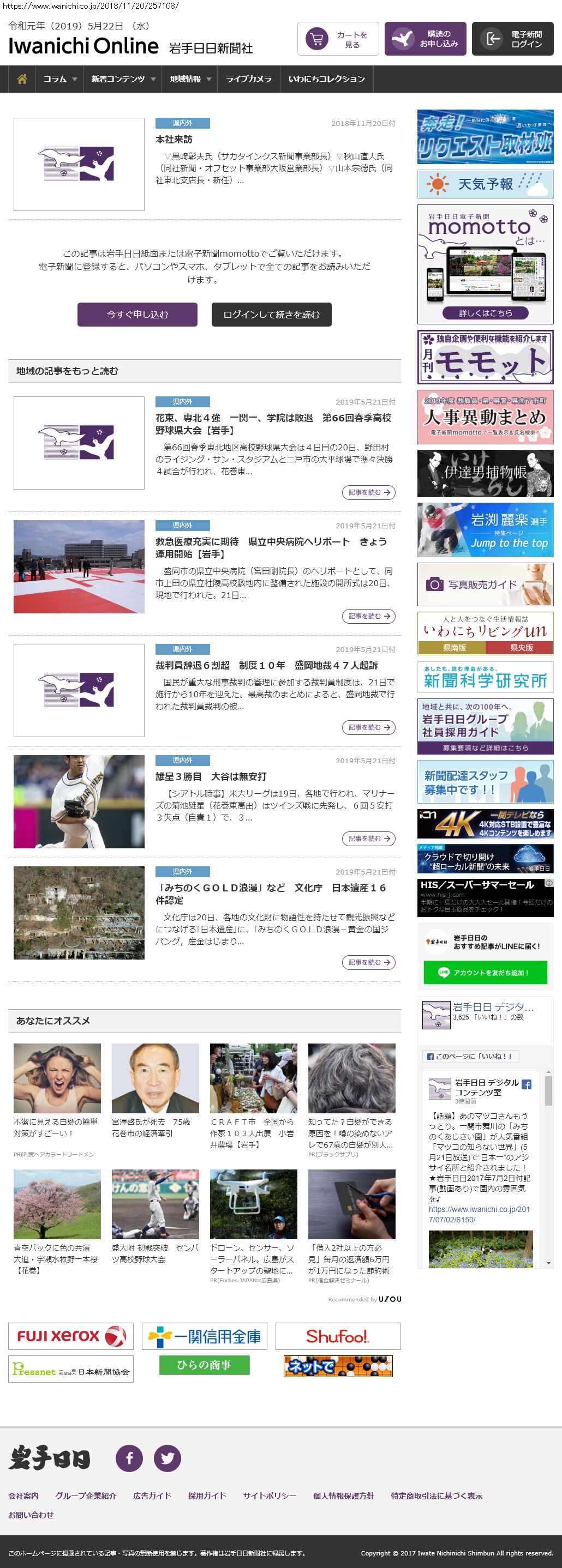
Task: Tap 今すぐ申し込む button
Action: [x=137, y=315]
